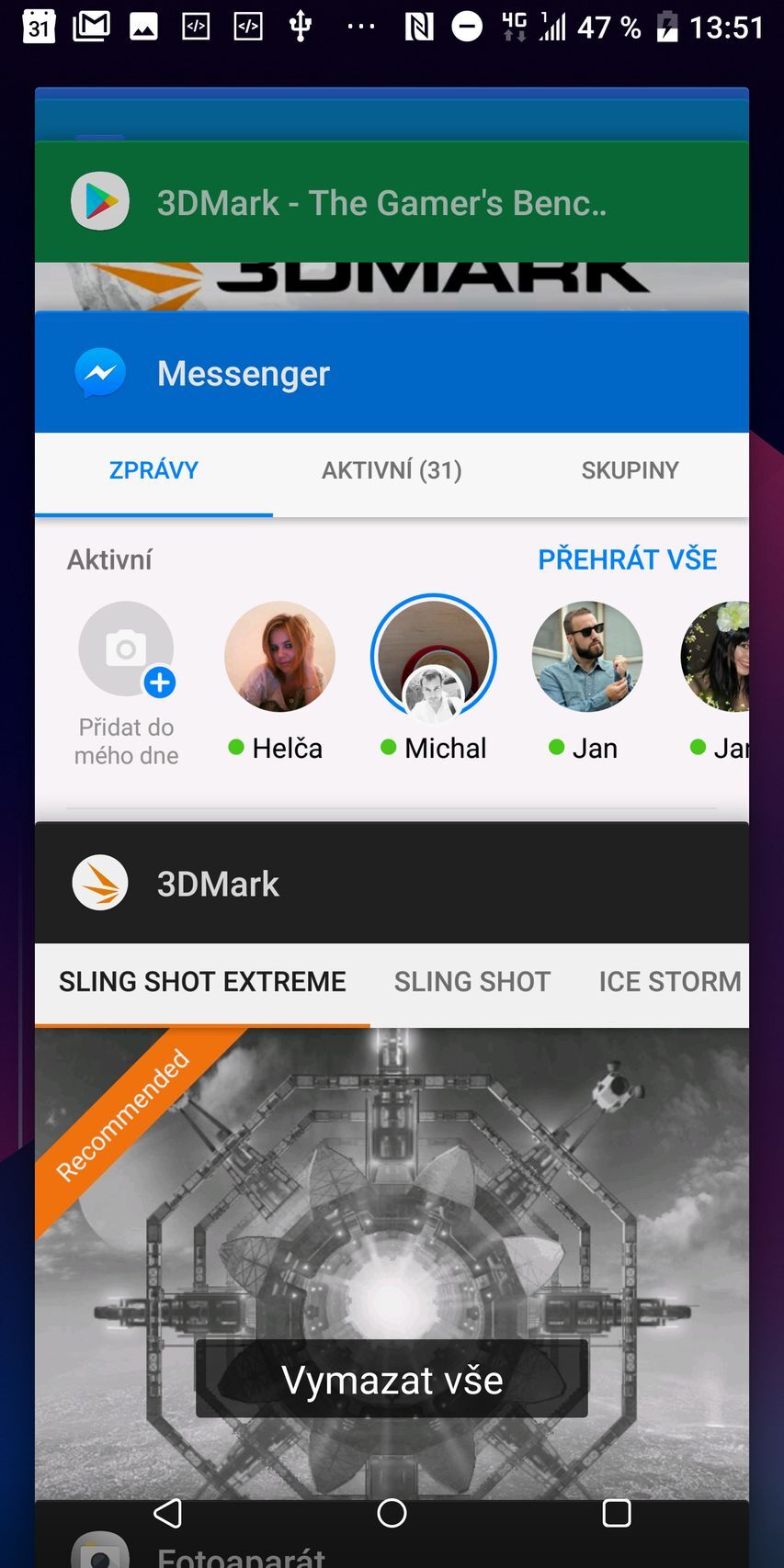
Task: Go back with the navigation back button
Action: pyautogui.click(x=167, y=1513)
